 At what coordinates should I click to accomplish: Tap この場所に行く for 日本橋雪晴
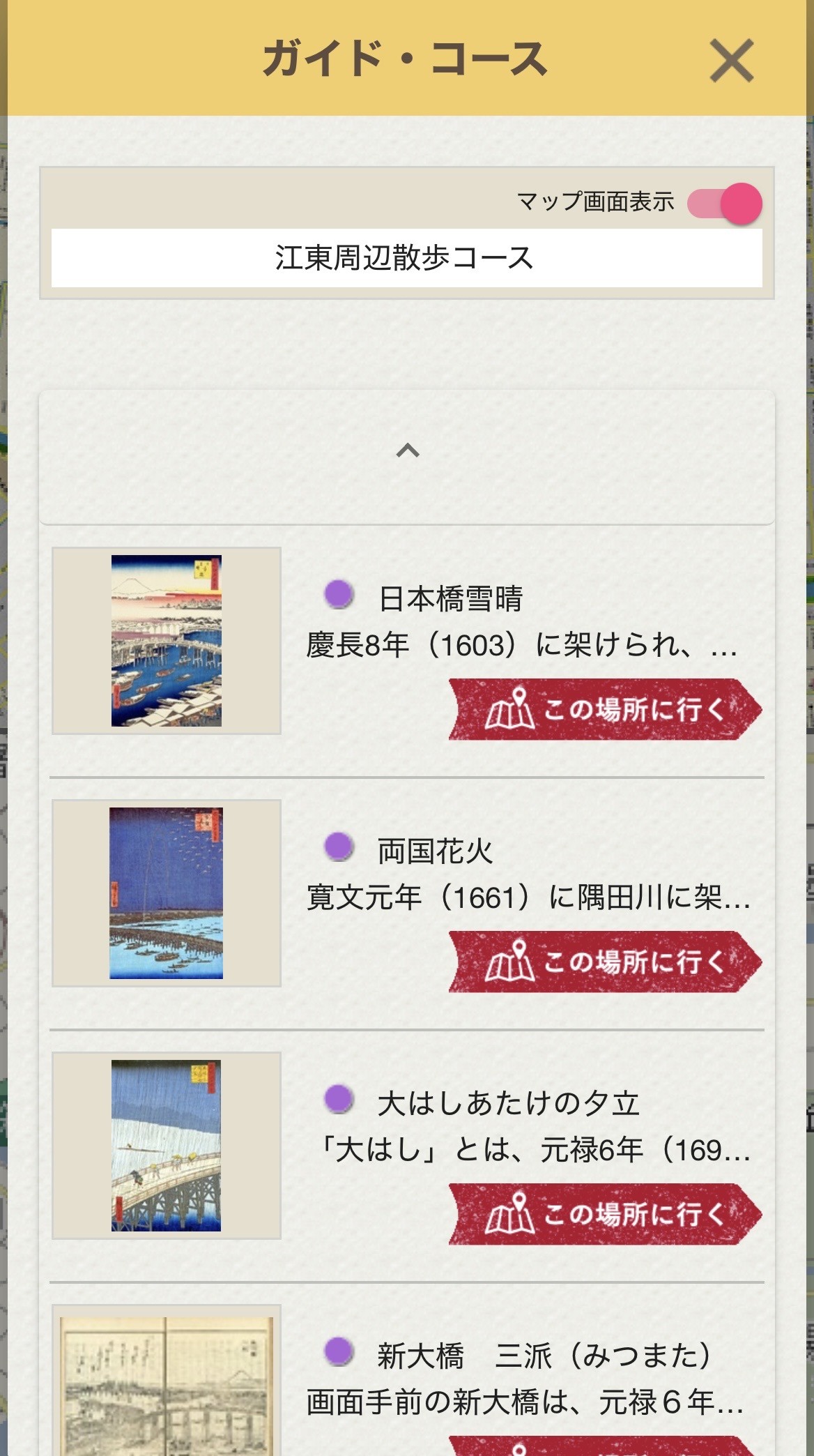605,709
